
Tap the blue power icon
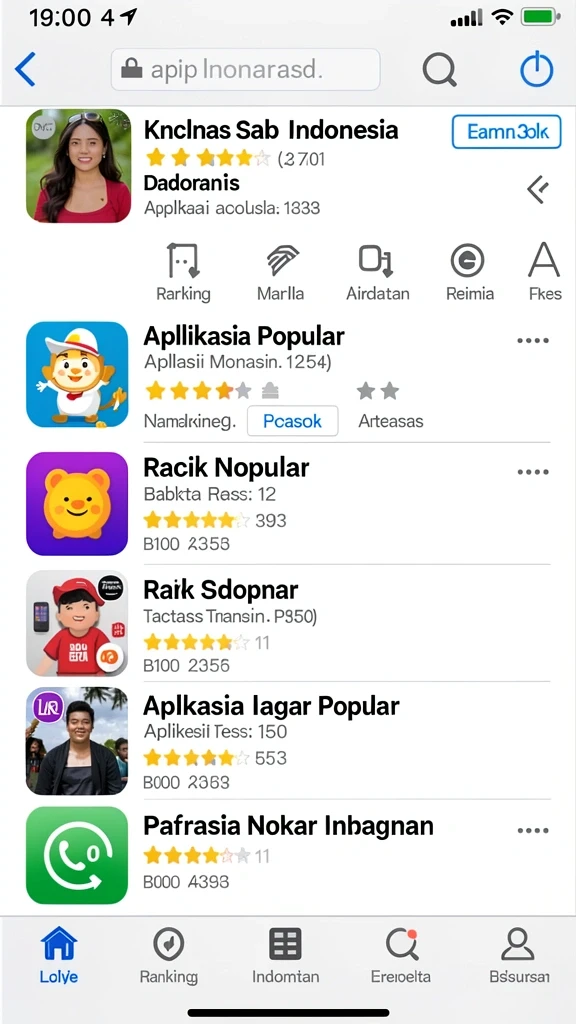(x=537, y=69)
